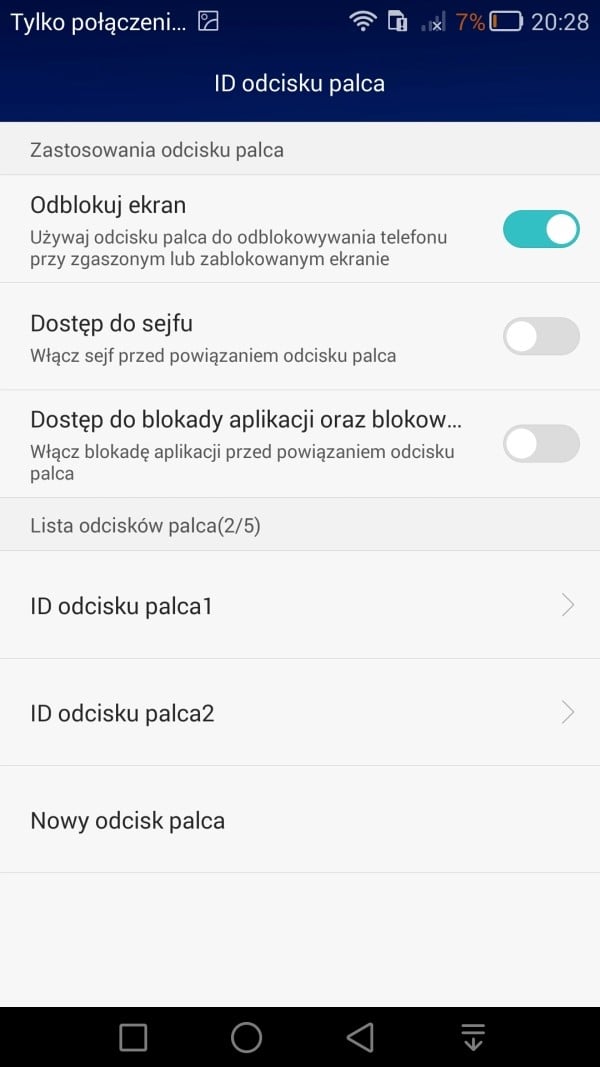Add Nowy odcisk palca

tap(300, 820)
